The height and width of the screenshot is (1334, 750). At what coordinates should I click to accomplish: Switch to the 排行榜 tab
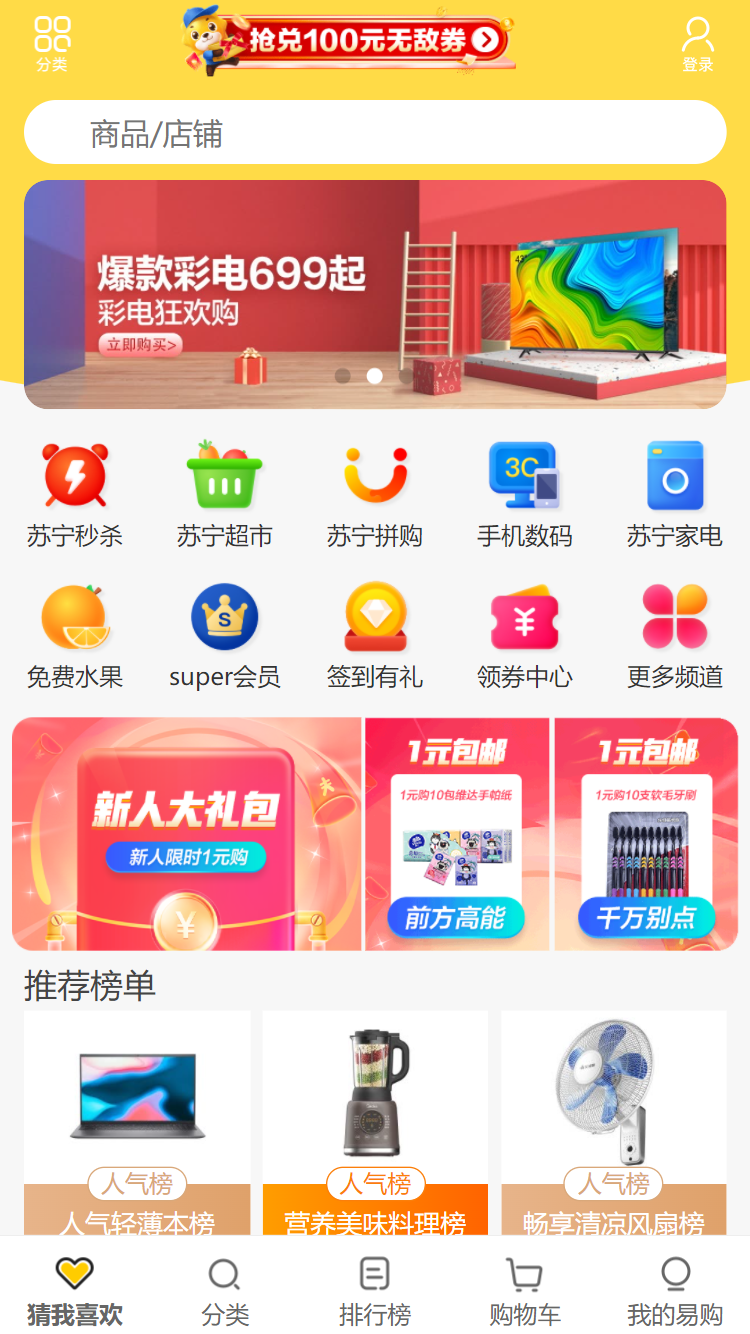pyautogui.click(x=373, y=1285)
